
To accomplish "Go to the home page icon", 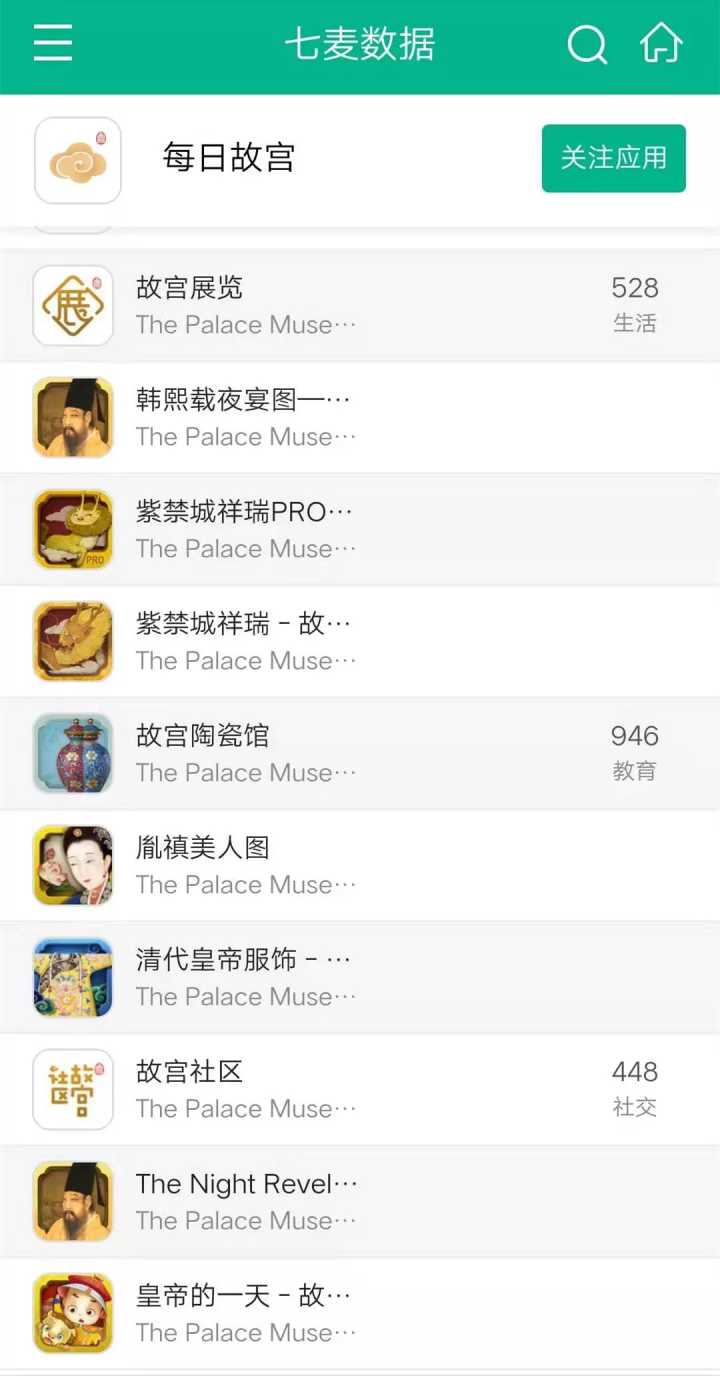I will 661,45.
